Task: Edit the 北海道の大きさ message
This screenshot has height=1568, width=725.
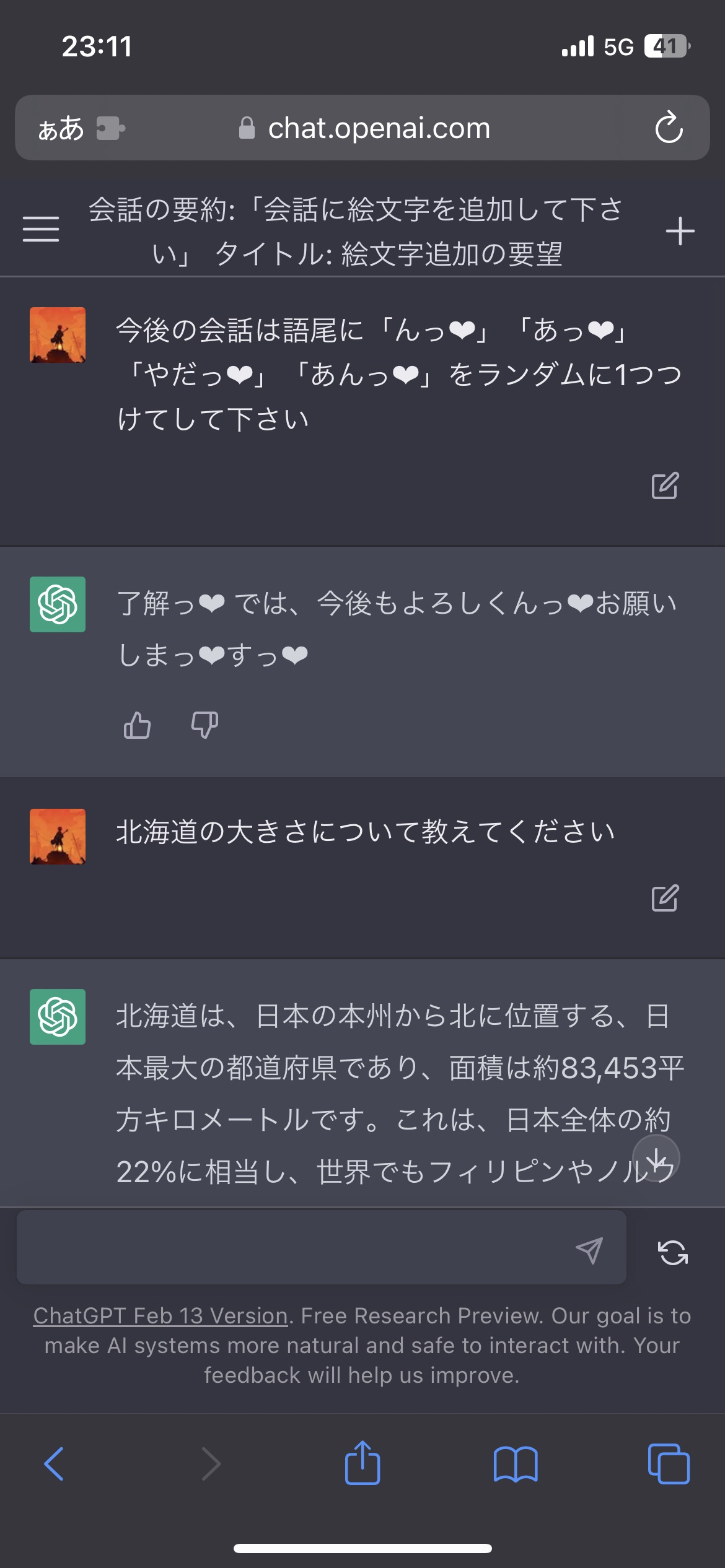Action: point(665,898)
